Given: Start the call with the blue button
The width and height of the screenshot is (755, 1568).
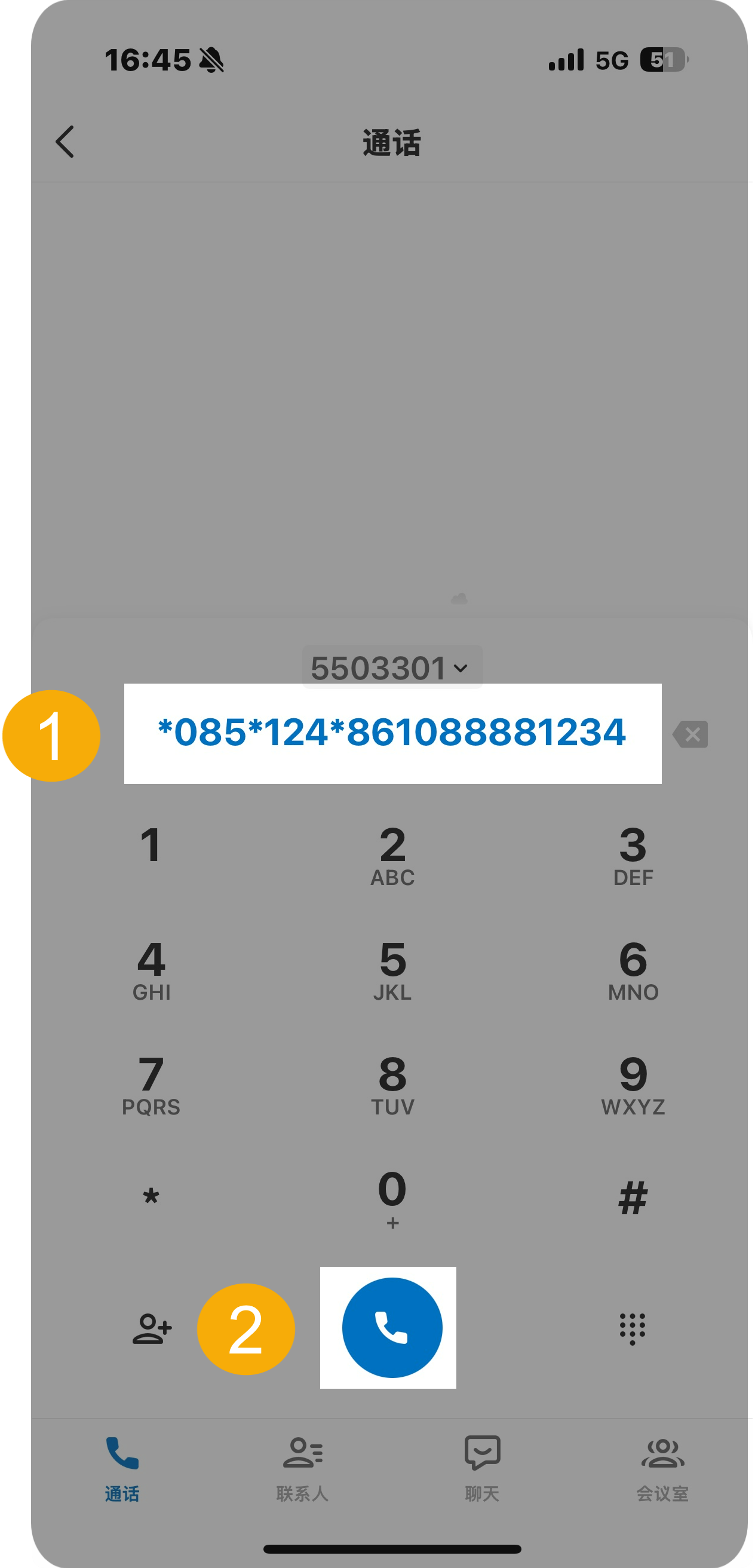Looking at the screenshot, I should (x=392, y=1328).
